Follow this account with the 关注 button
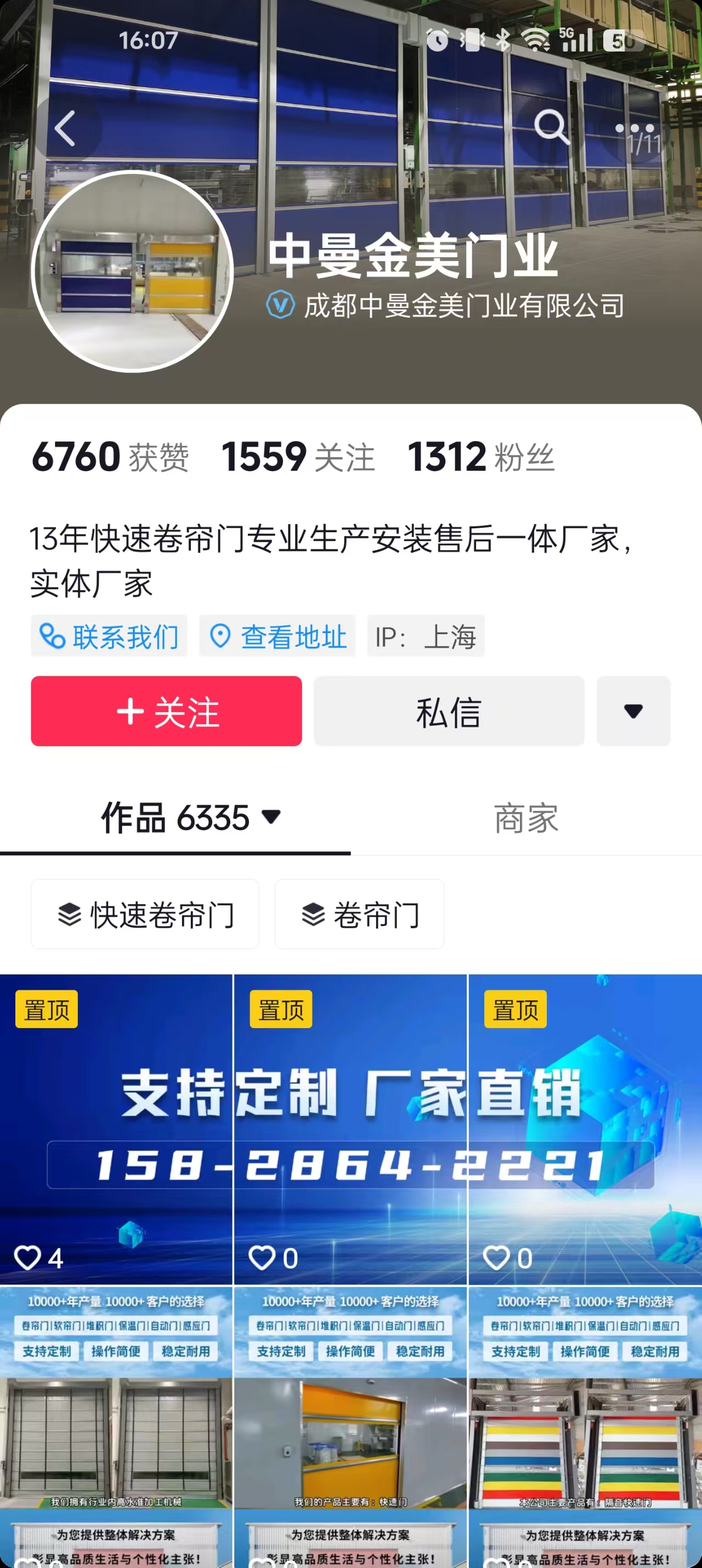The image size is (702, 1568). pos(167,711)
